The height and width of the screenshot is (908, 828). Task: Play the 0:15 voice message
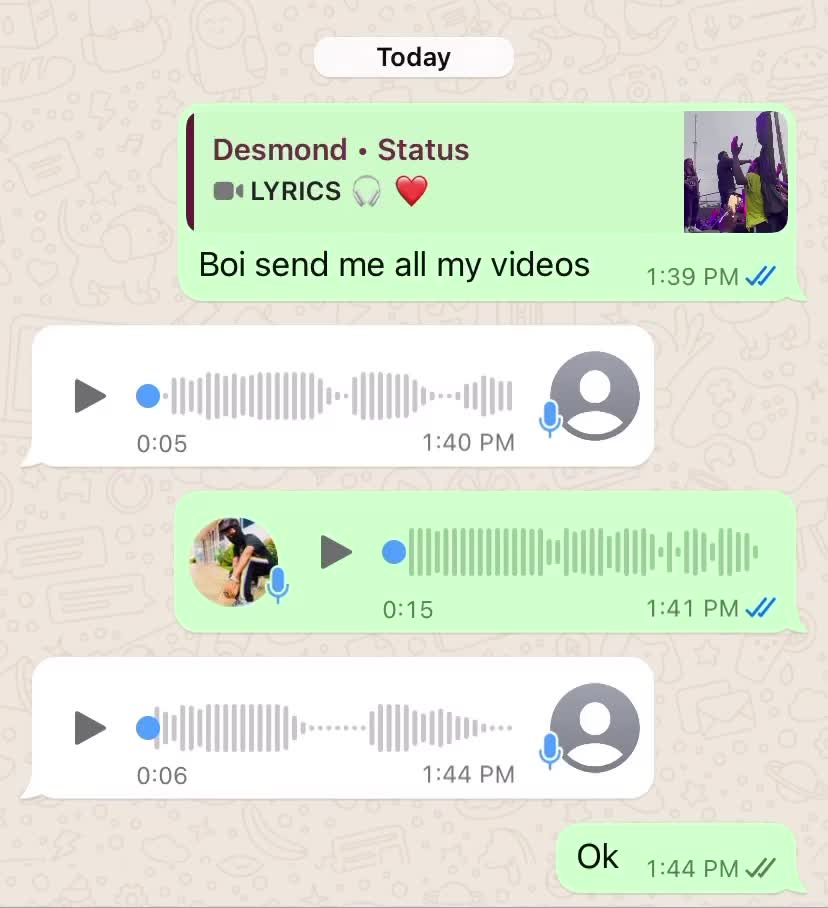(336, 551)
